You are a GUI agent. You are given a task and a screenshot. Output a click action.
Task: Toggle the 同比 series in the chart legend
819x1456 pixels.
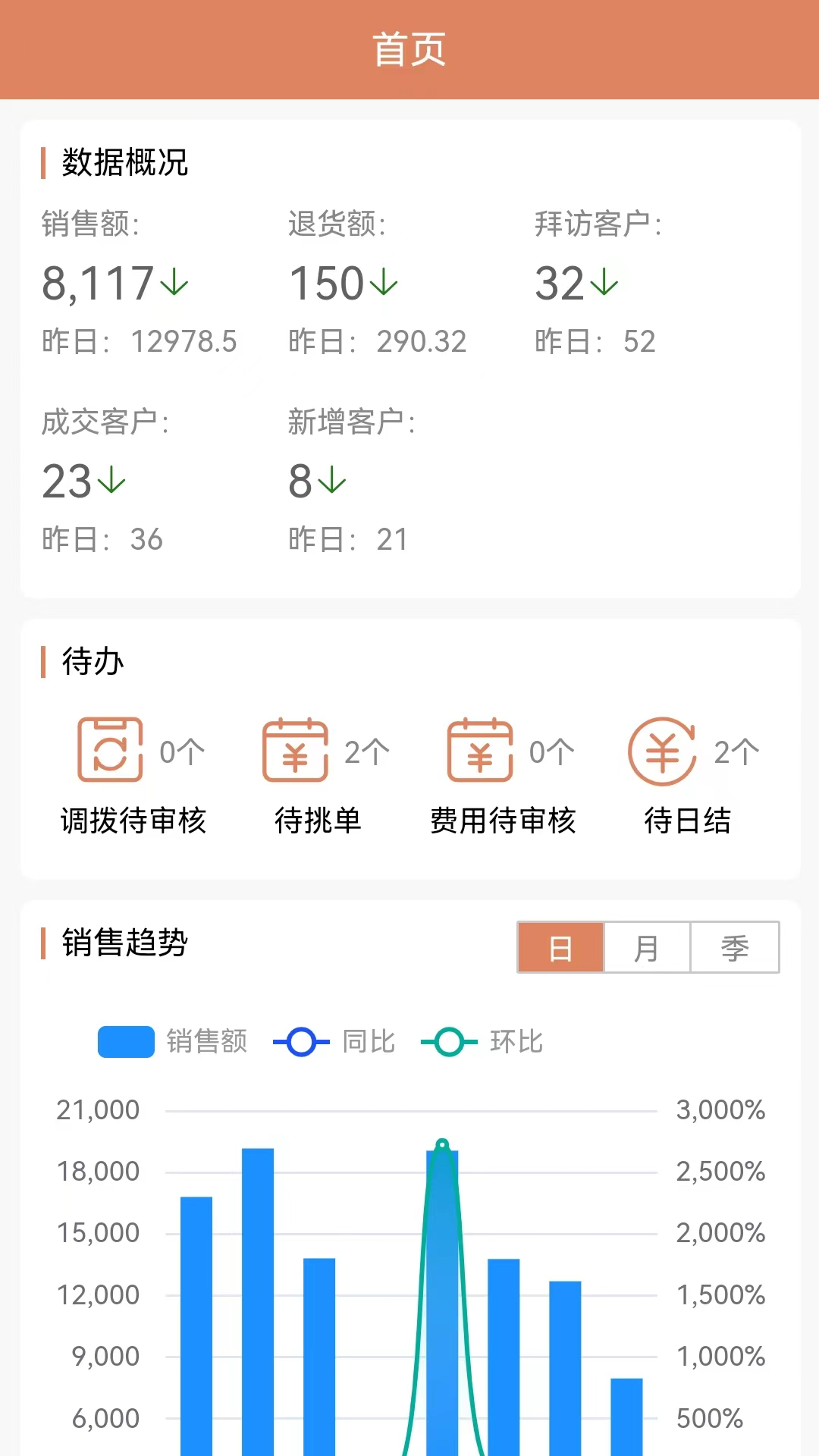[x=334, y=1042]
